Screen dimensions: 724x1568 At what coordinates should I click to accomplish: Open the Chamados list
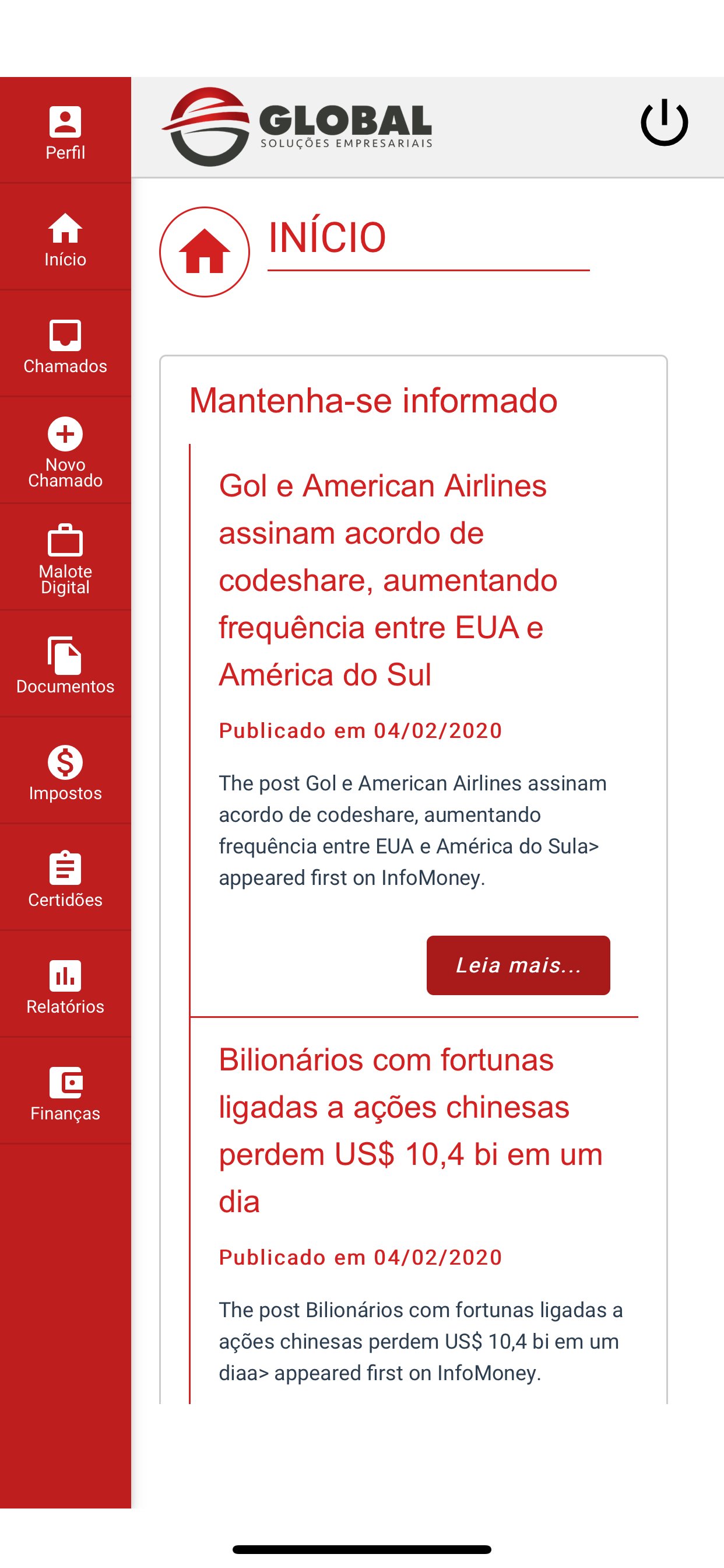point(65,344)
